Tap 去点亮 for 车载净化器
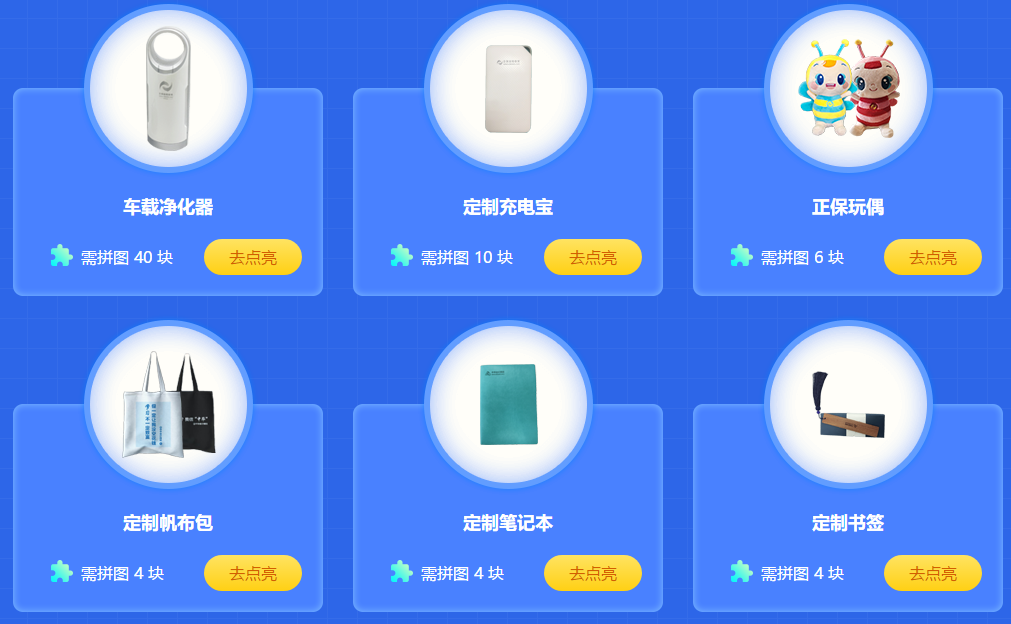The height and width of the screenshot is (624, 1011). pos(253,257)
